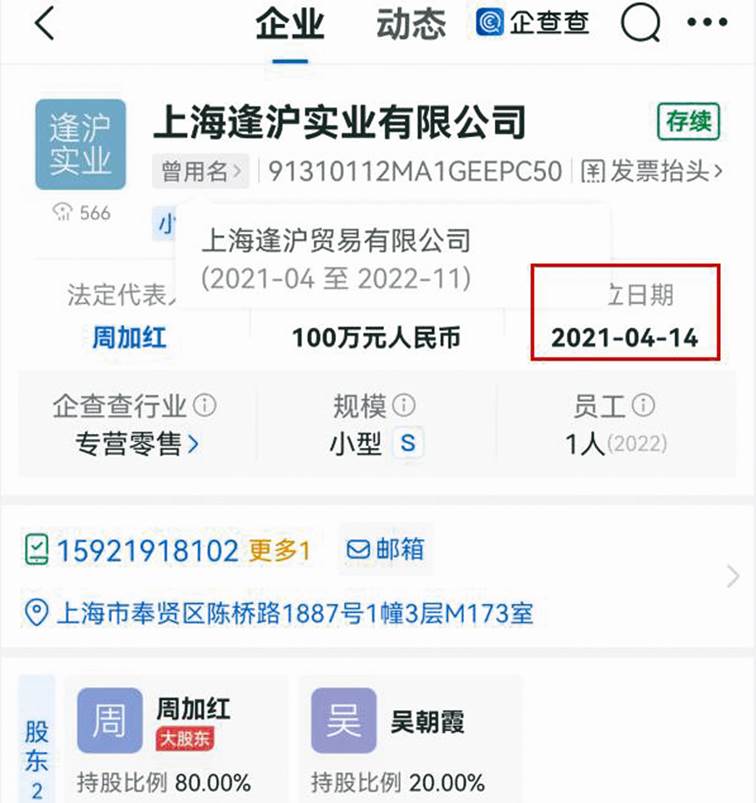Image resolution: width=756 pixels, height=803 pixels.
Task: Open the three-dot overflow menu
Action: coord(709,23)
